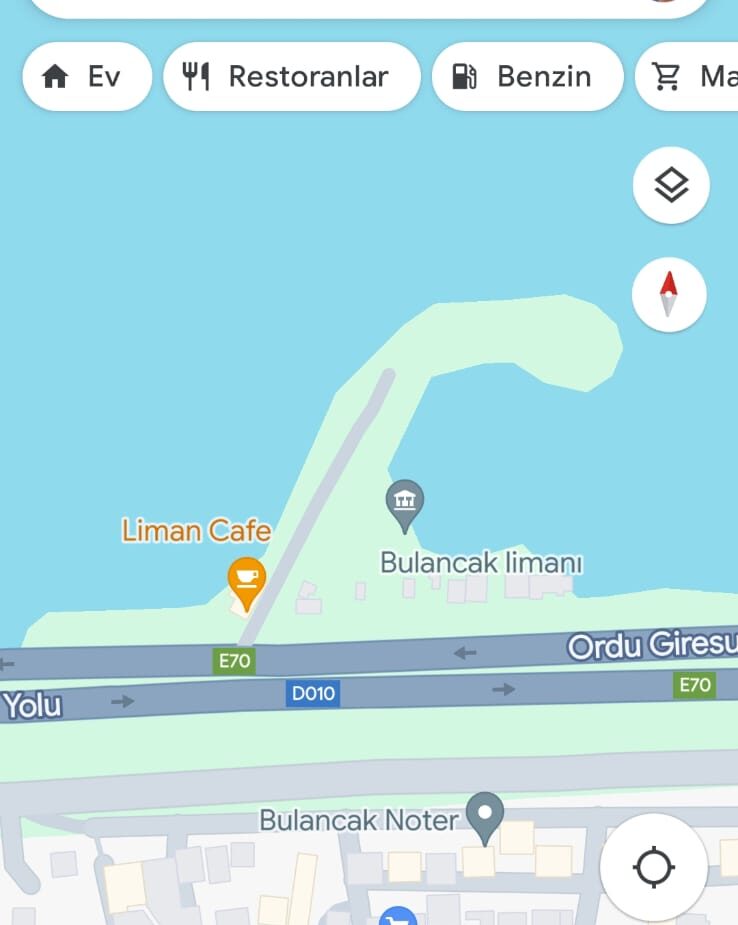
Task: Select the Ev (home) chip
Action: pyautogui.click(x=86, y=77)
